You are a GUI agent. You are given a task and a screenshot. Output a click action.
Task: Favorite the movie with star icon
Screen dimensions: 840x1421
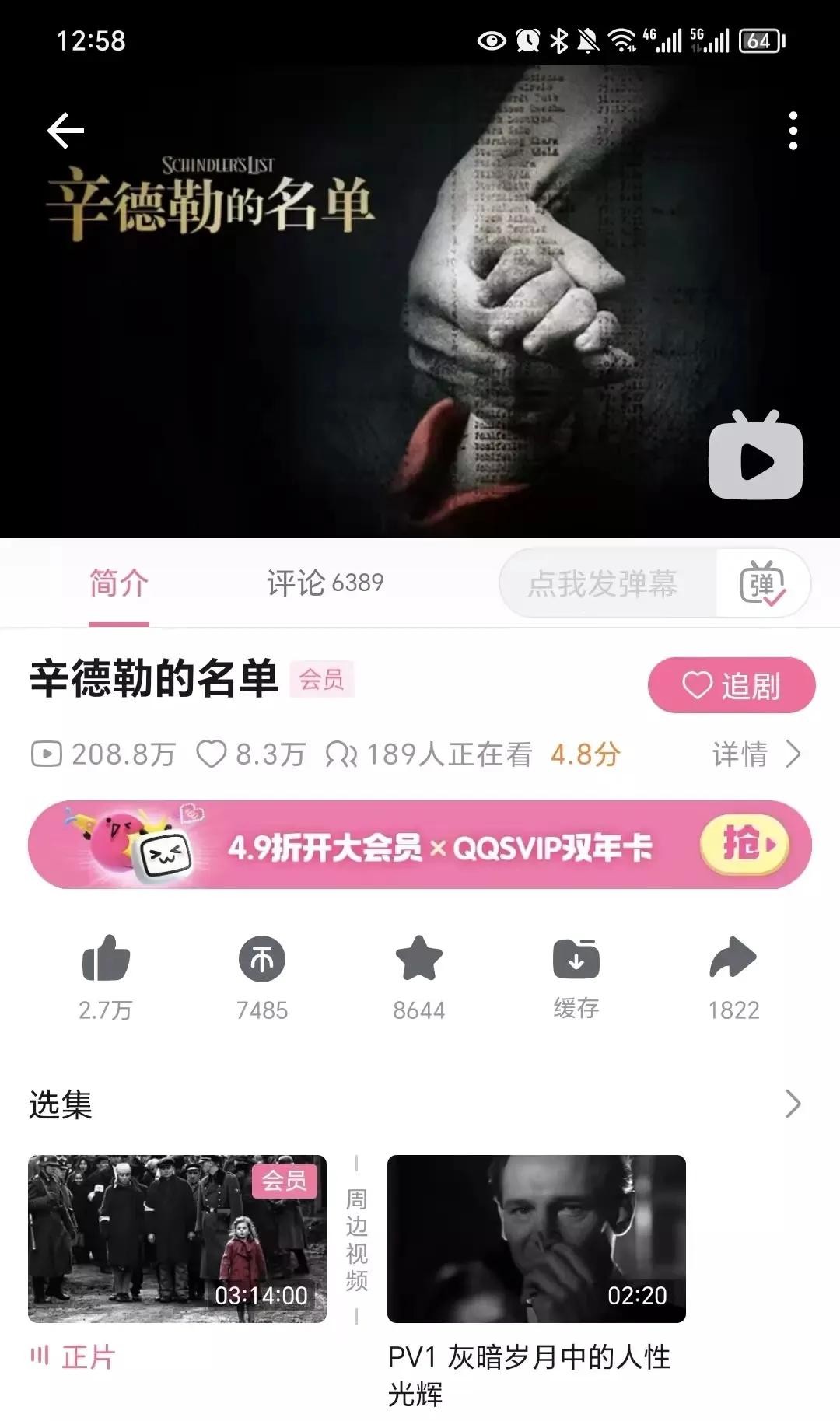coord(418,959)
